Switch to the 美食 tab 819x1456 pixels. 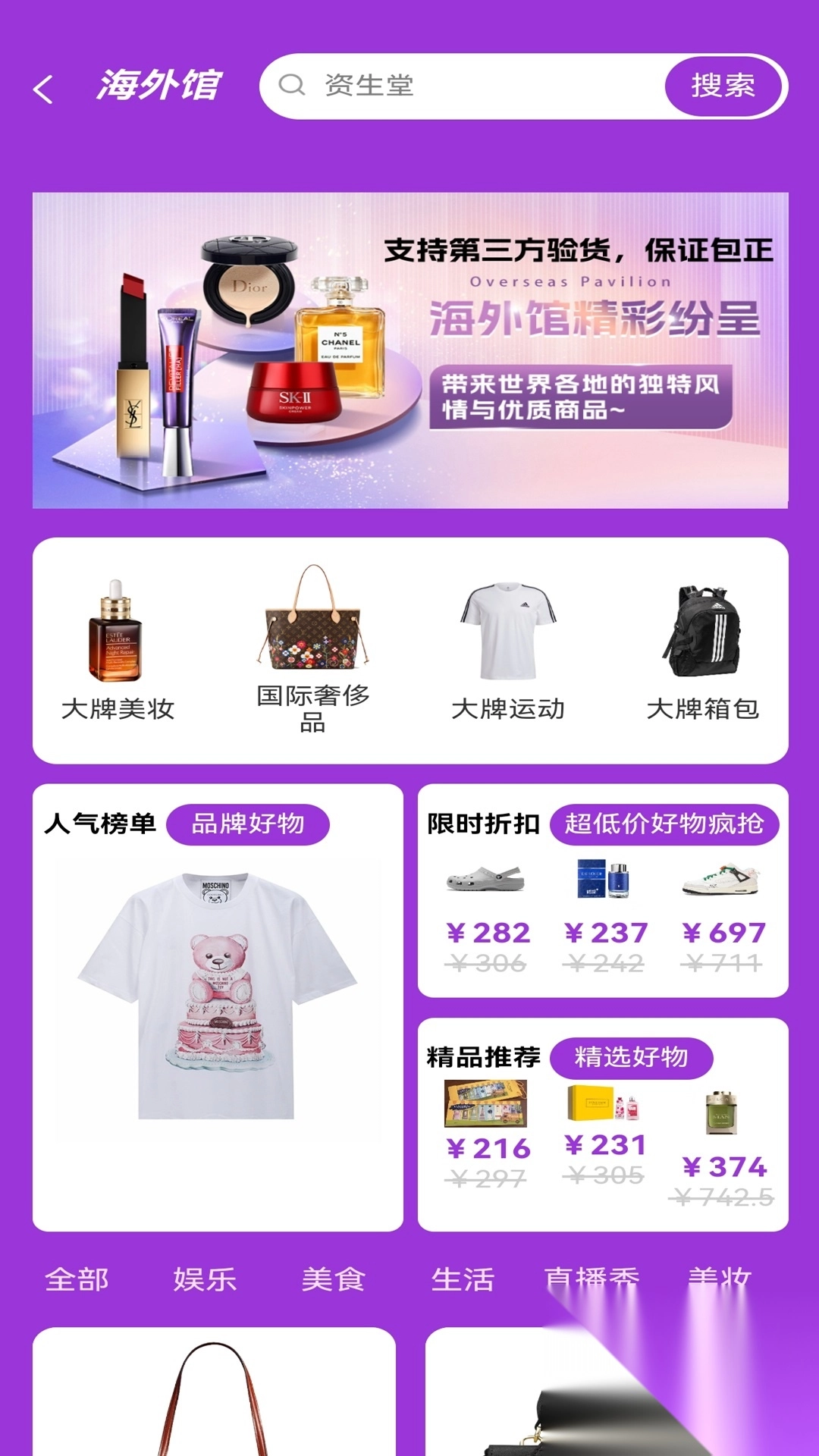coord(333,1280)
